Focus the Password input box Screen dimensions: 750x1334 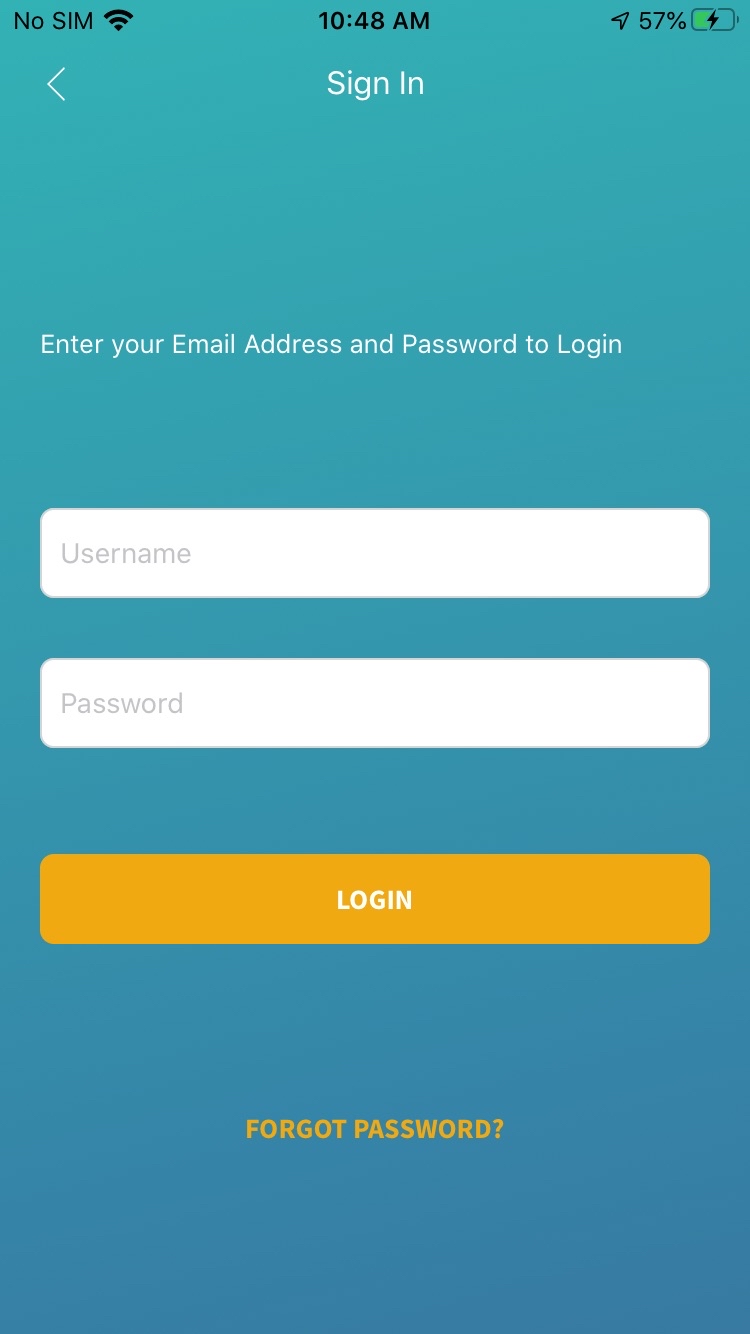[x=375, y=703]
